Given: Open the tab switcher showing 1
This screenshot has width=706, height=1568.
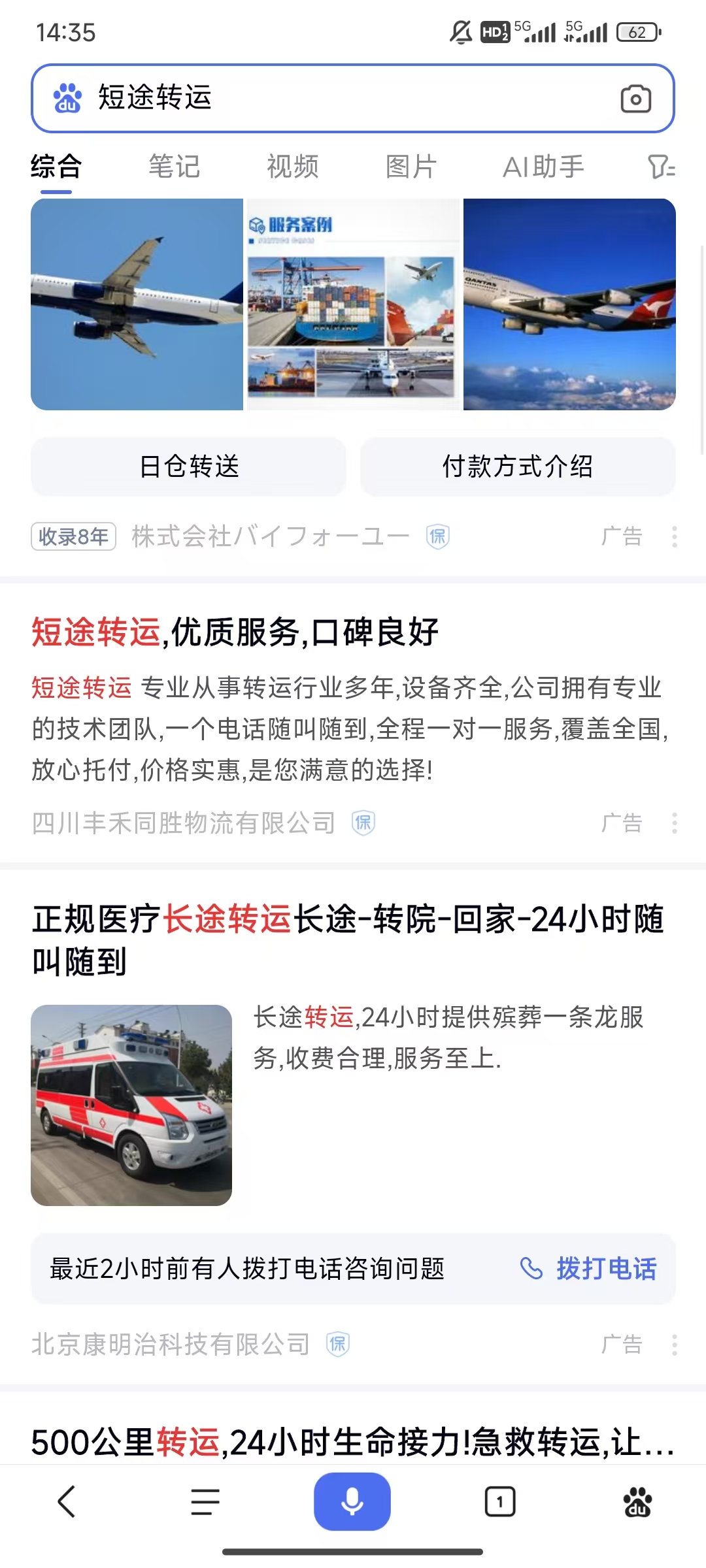Looking at the screenshot, I should (x=500, y=1501).
